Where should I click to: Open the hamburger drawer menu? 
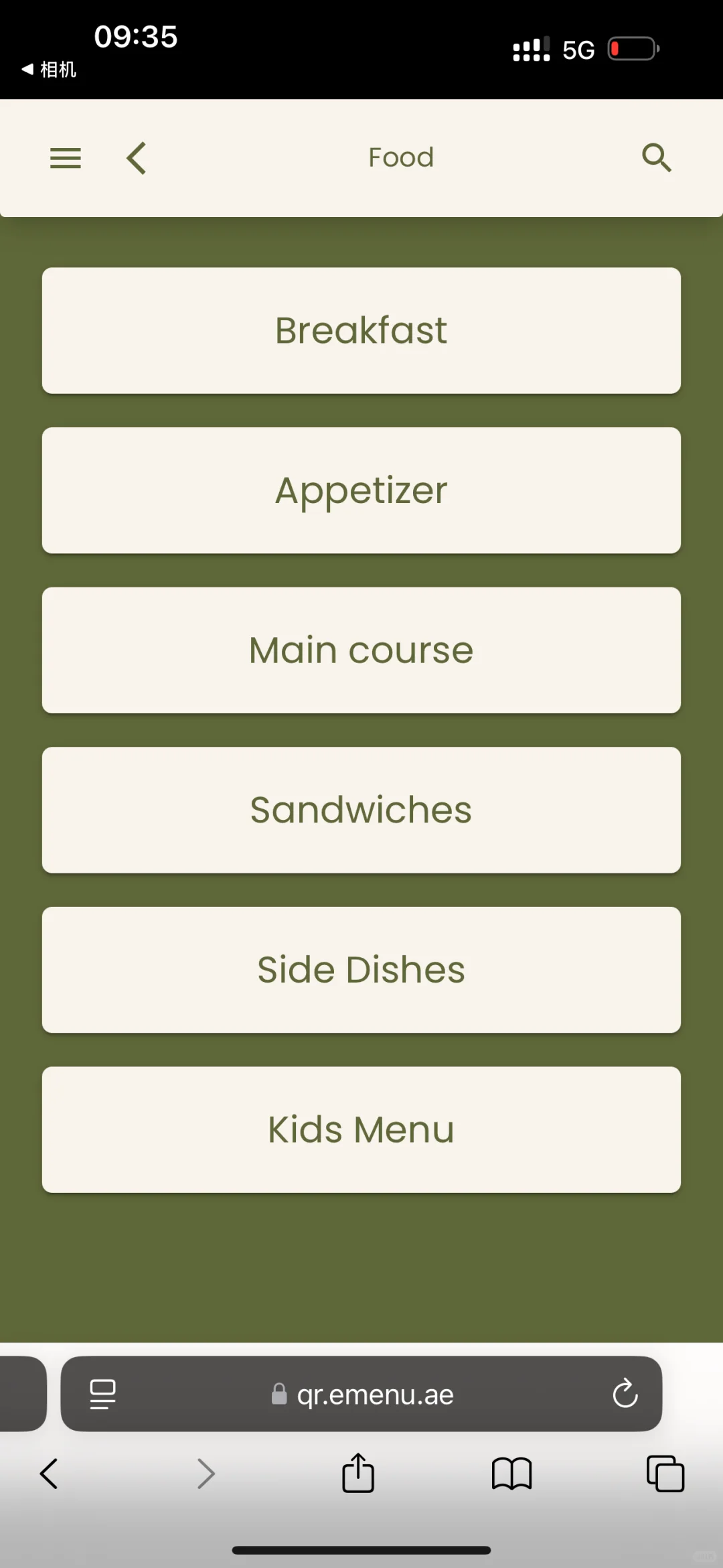(66, 159)
